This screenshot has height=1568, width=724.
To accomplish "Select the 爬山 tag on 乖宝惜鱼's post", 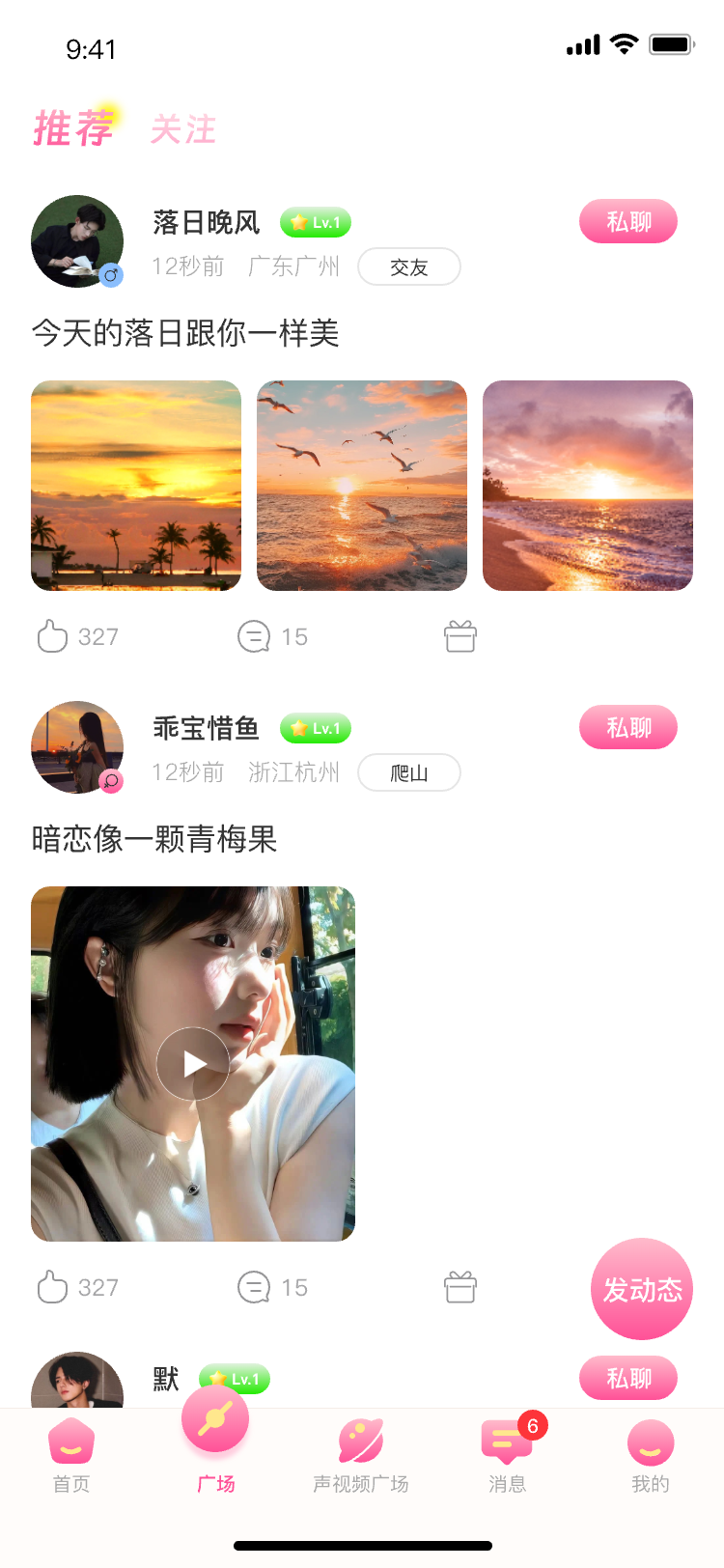I will 408,773.
